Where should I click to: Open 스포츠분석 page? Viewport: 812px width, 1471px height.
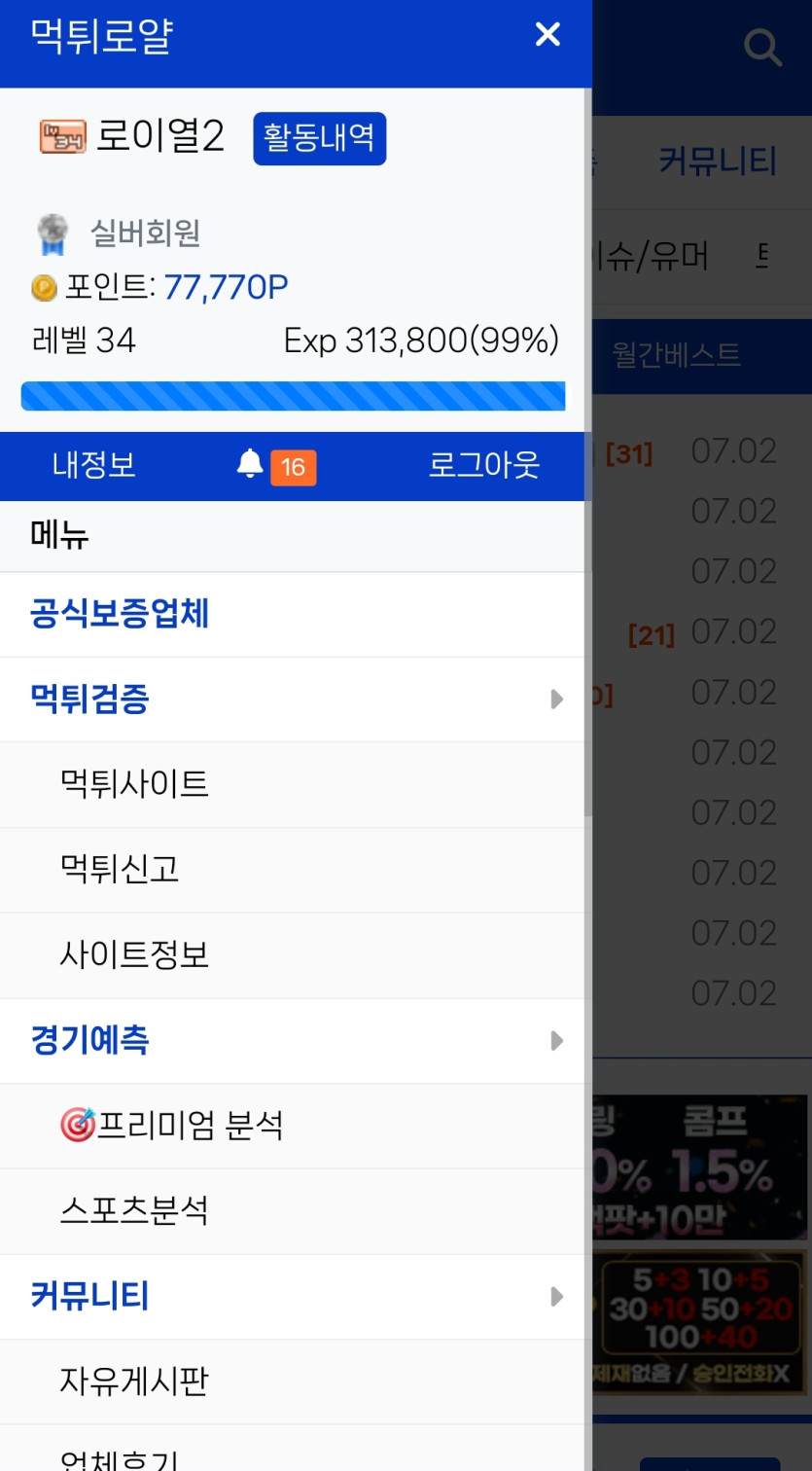pos(134,1211)
